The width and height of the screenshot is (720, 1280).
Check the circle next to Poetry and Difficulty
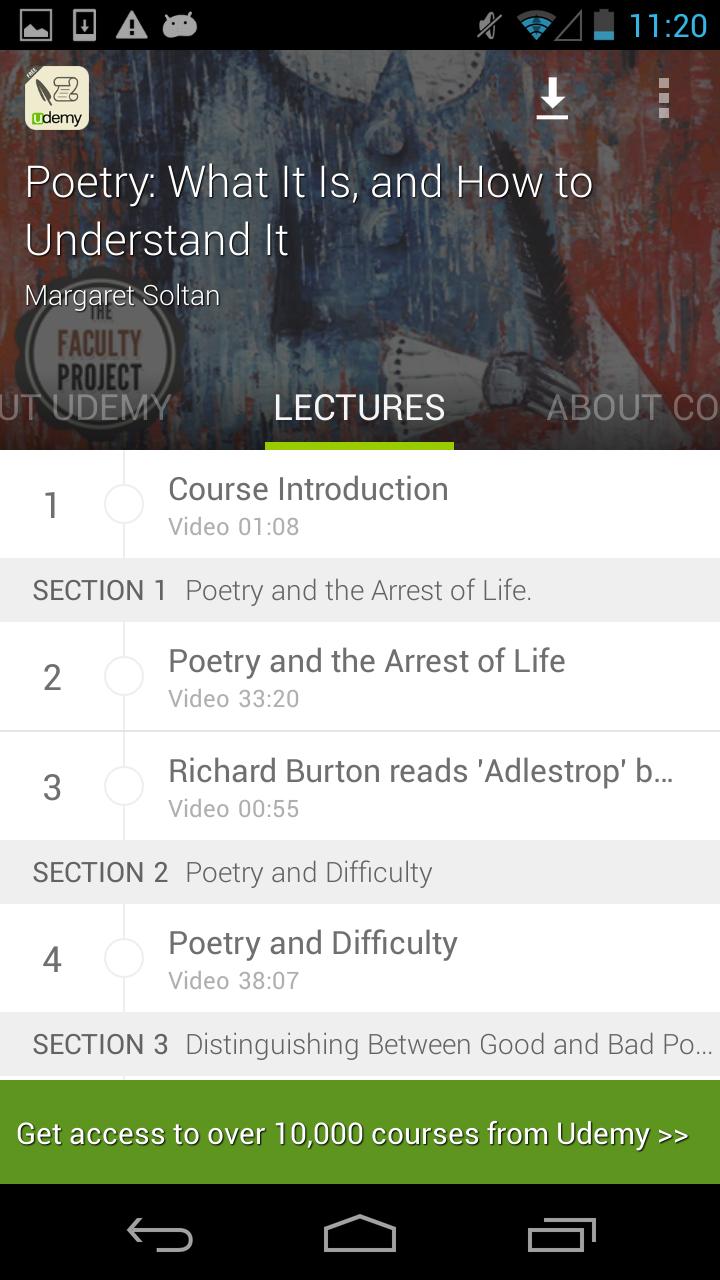124,957
